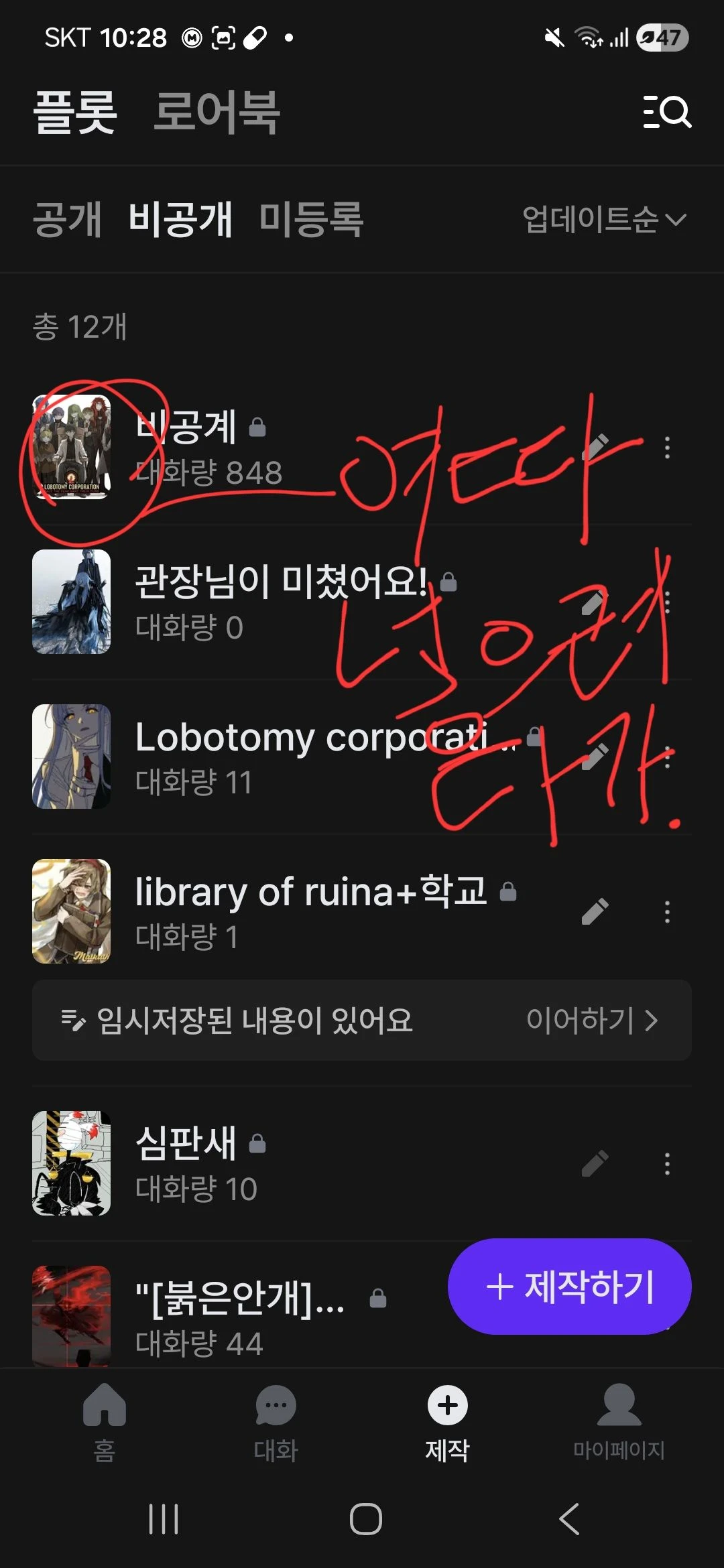Open the 관장님이 미쳤어요! plot
This screenshot has width=724, height=1568.
click(x=282, y=602)
